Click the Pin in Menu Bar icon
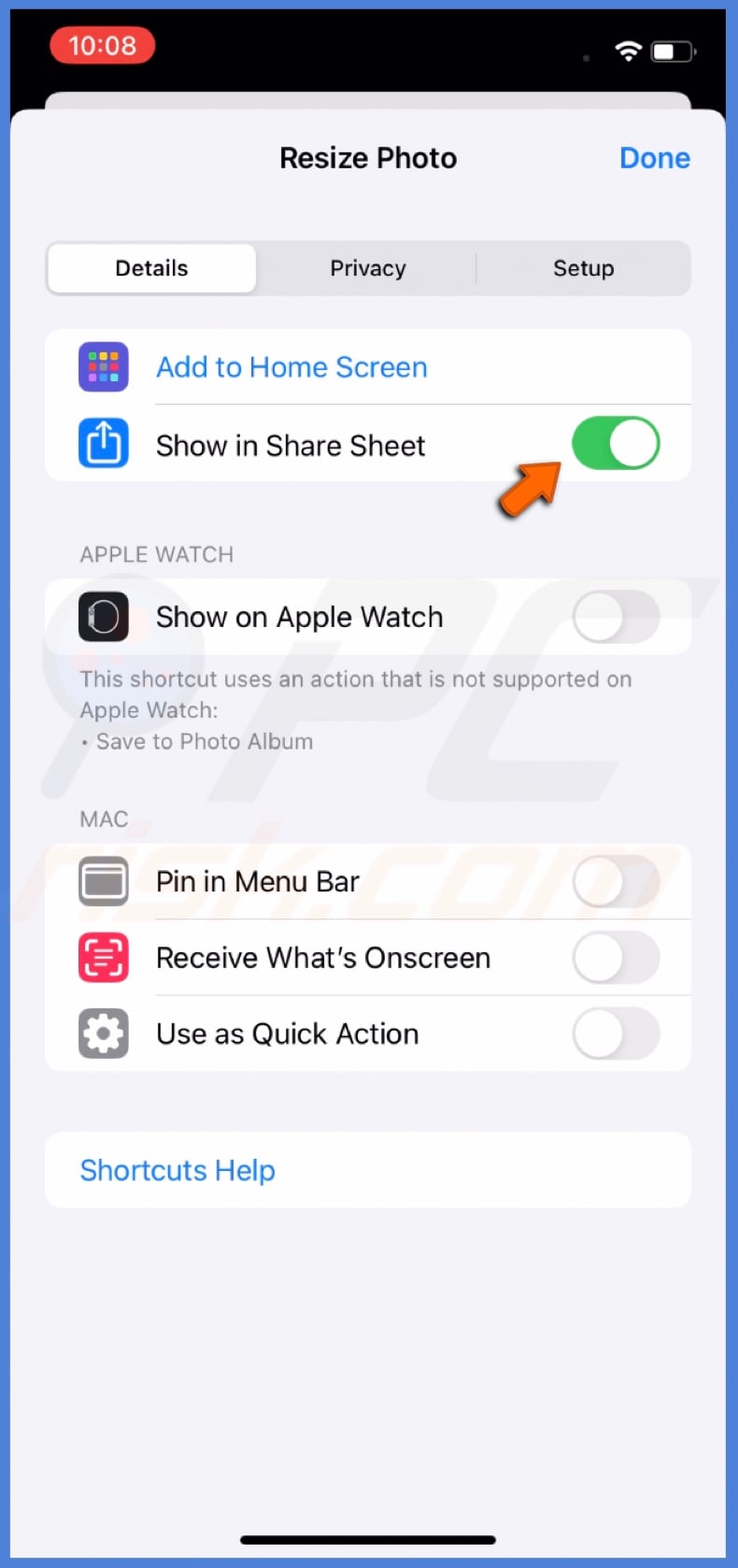 click(103, 881)
